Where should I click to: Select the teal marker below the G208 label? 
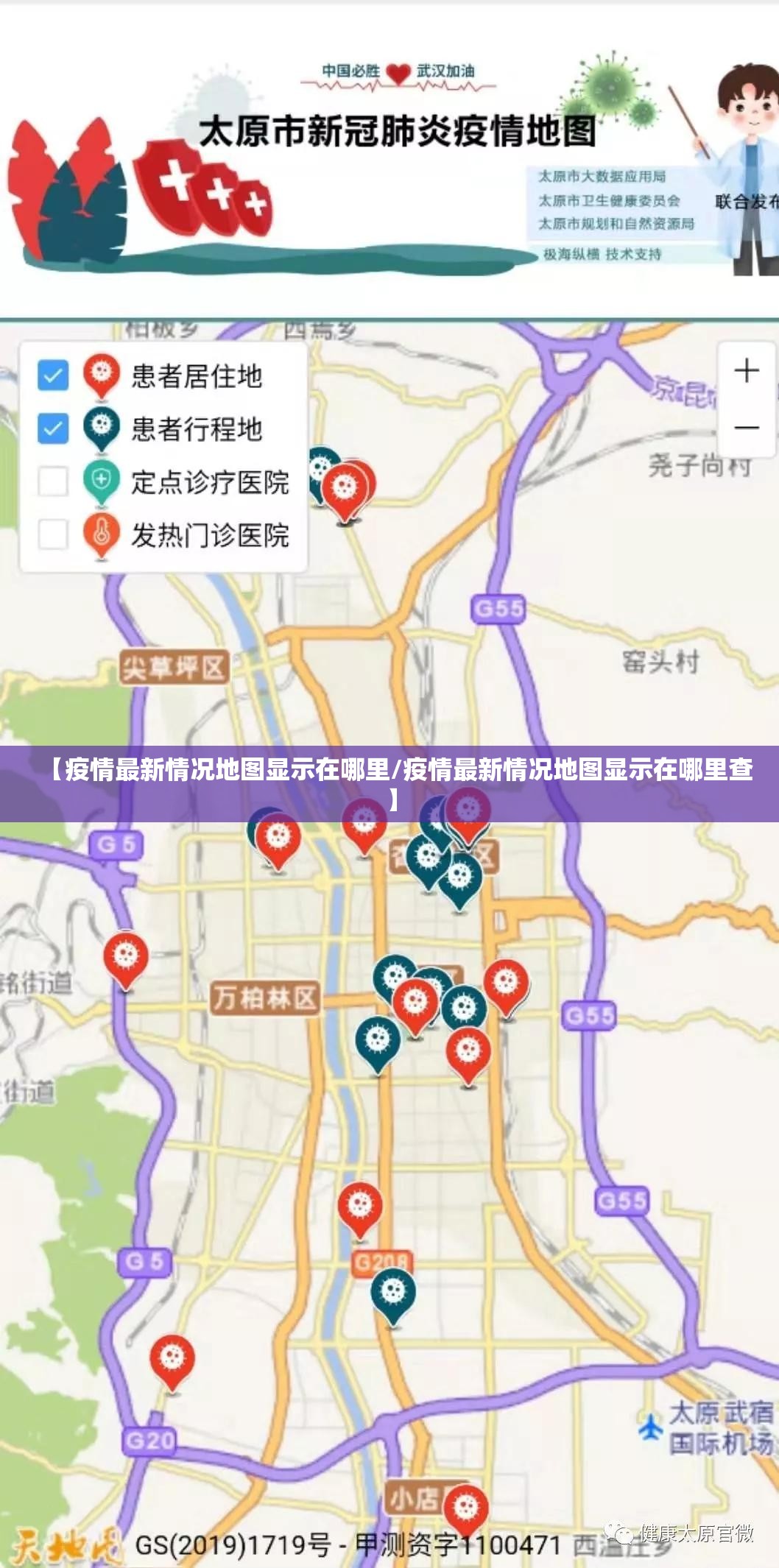point(392,1293)
